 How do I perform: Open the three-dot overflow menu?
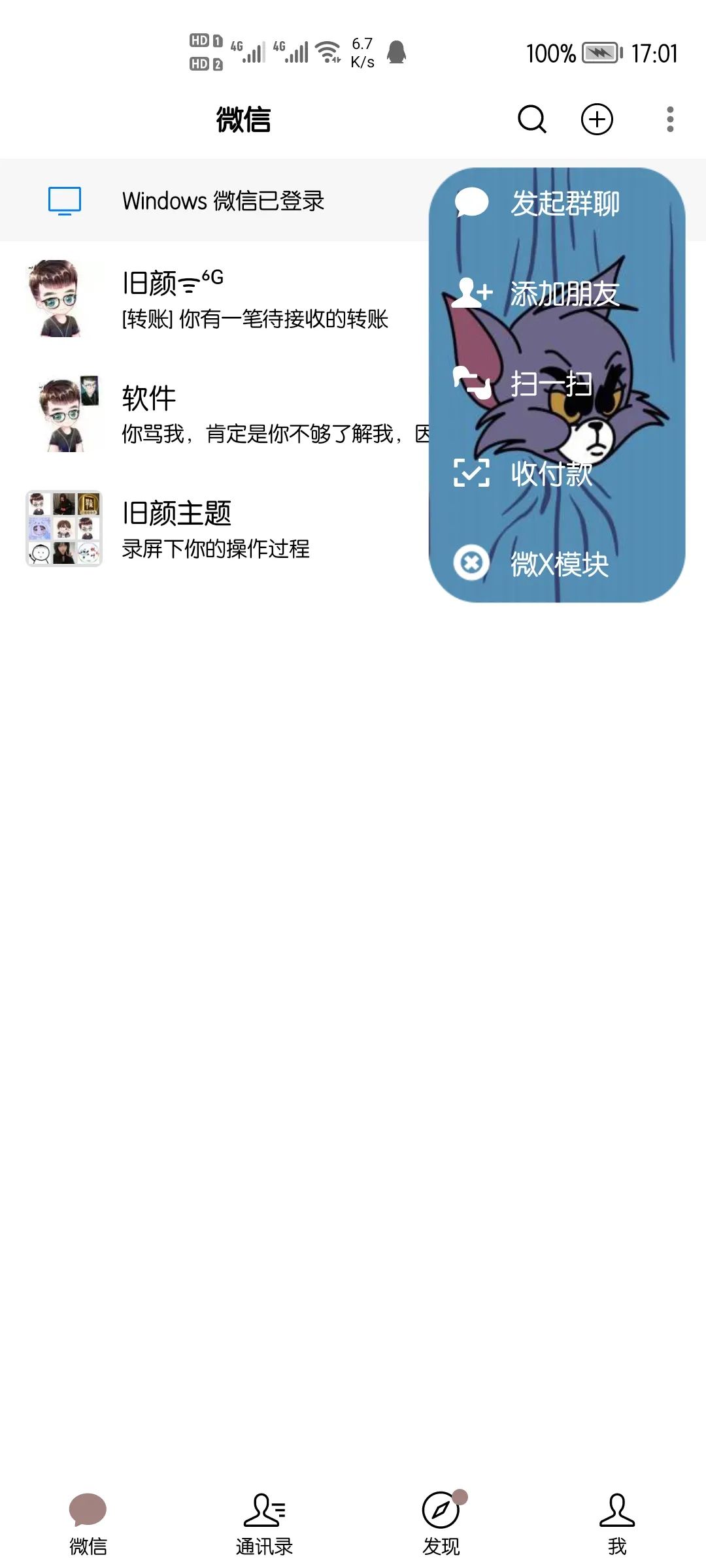669,120
